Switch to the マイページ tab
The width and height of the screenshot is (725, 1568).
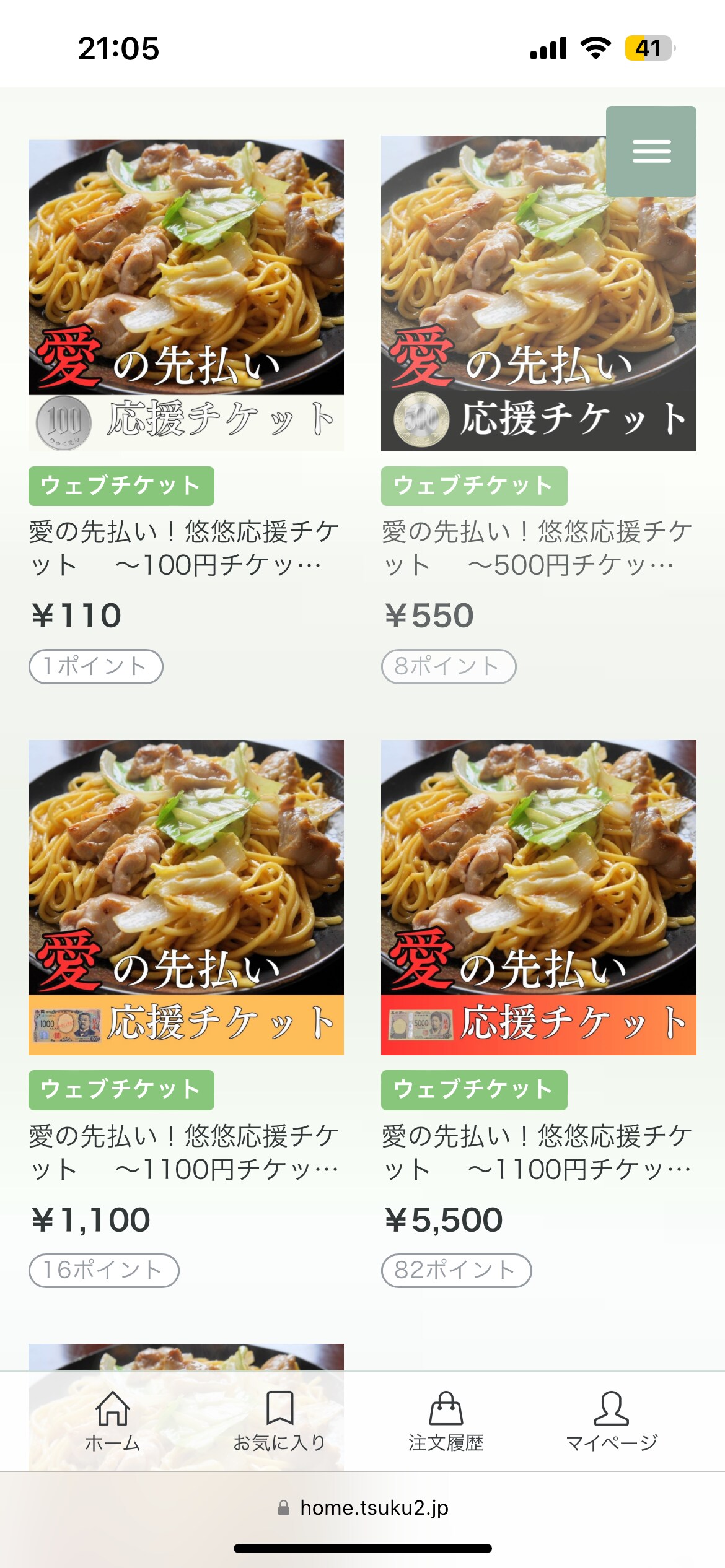tap(612, 1421)
